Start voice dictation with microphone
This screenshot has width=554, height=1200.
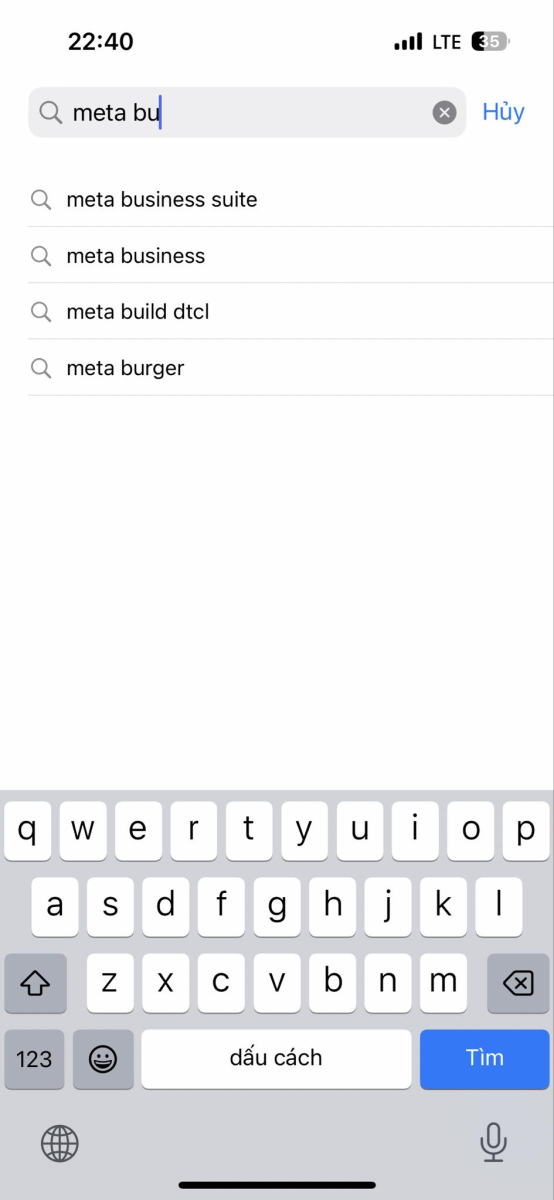[493, 1142]
